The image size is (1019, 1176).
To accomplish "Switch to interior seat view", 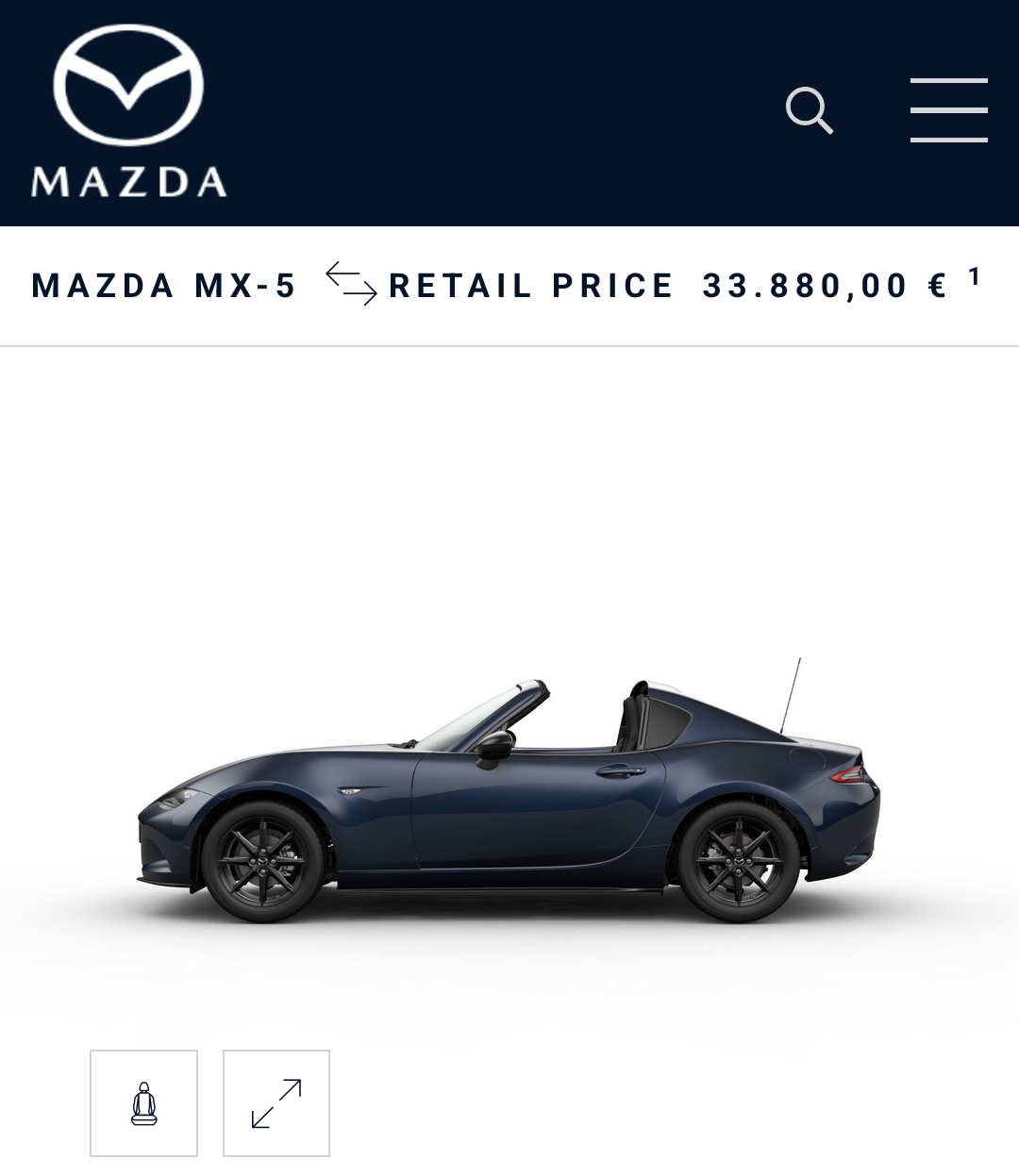I will [143, 1103].
